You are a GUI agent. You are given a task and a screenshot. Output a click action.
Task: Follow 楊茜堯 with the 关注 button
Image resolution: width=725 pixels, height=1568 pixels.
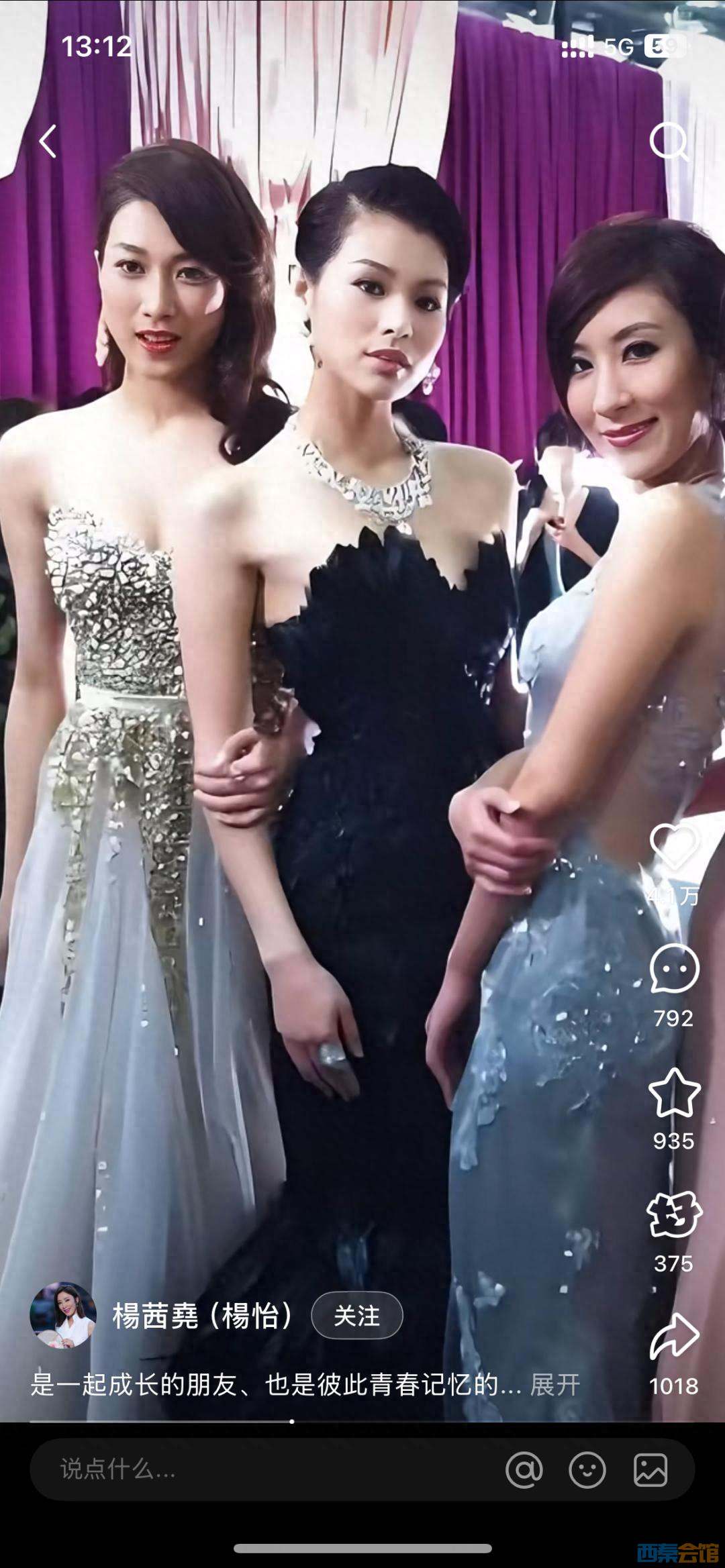coord(357,1316)
